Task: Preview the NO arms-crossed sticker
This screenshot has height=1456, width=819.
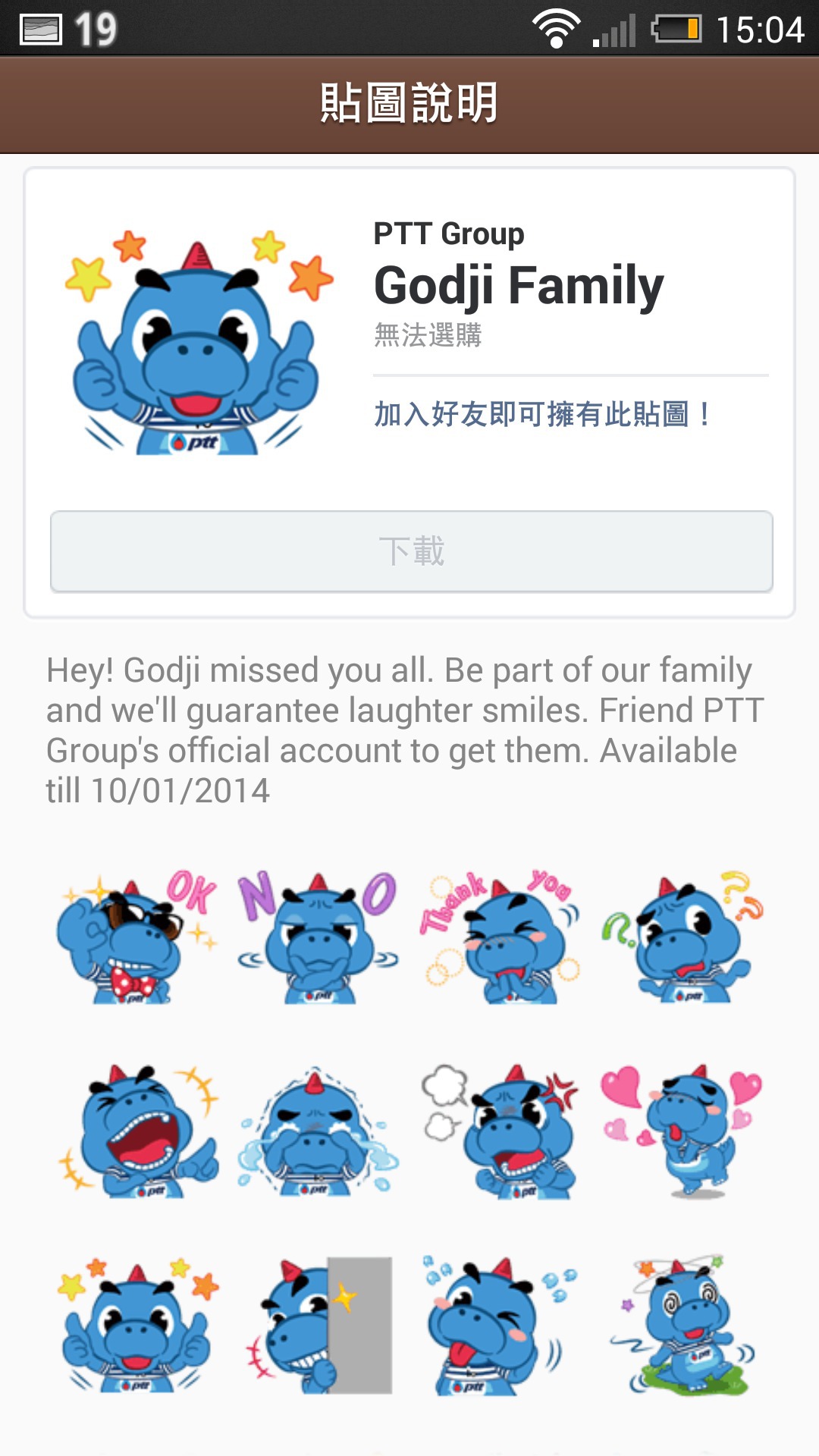Action: pyautogui.click(x=317, y=937)
